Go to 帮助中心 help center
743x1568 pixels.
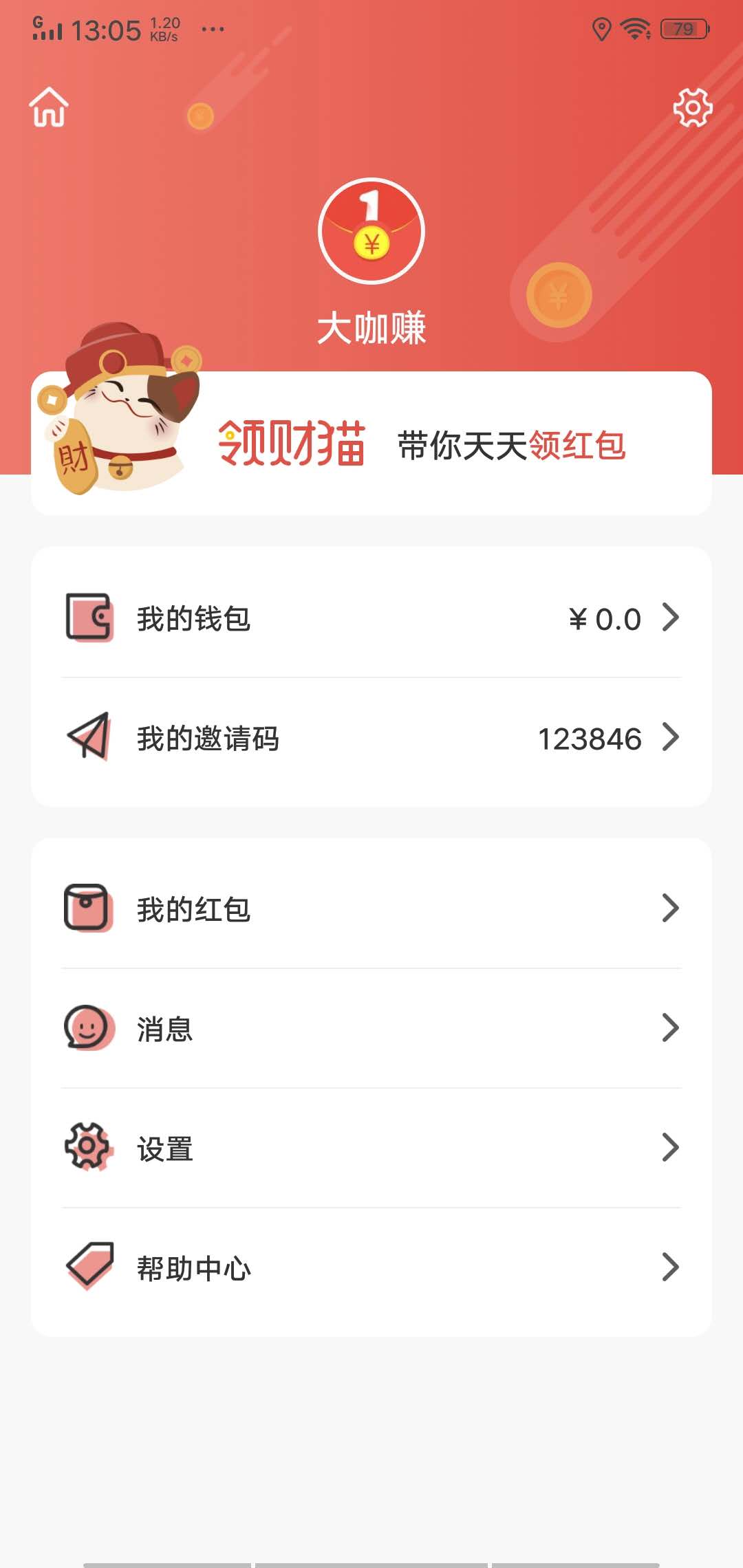click(371, 1267)
